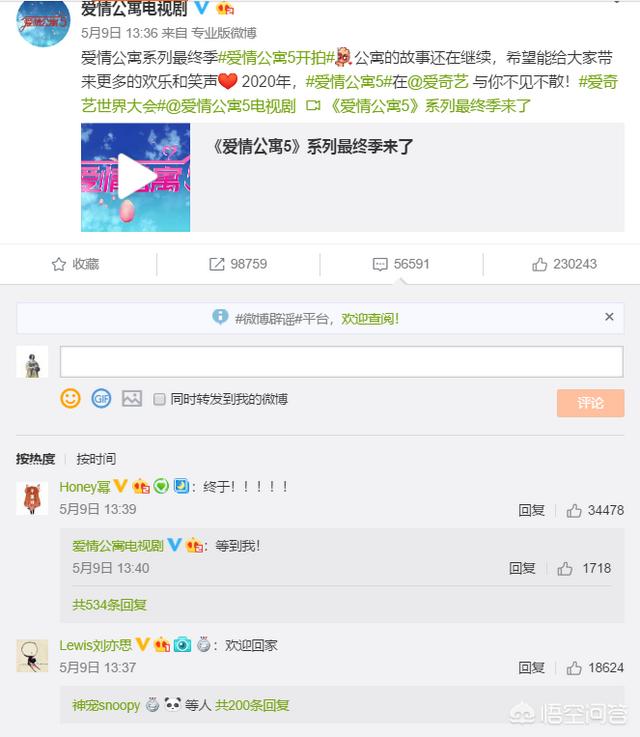This screenshot has height=737, width=640.
Task: Focus the comment text box
Action: click(341, 361)
